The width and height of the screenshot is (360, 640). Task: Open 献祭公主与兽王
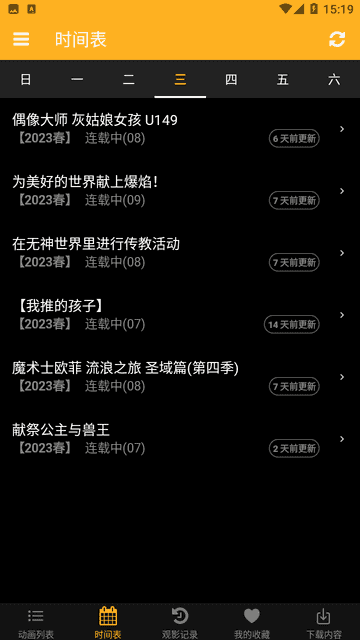180,439
